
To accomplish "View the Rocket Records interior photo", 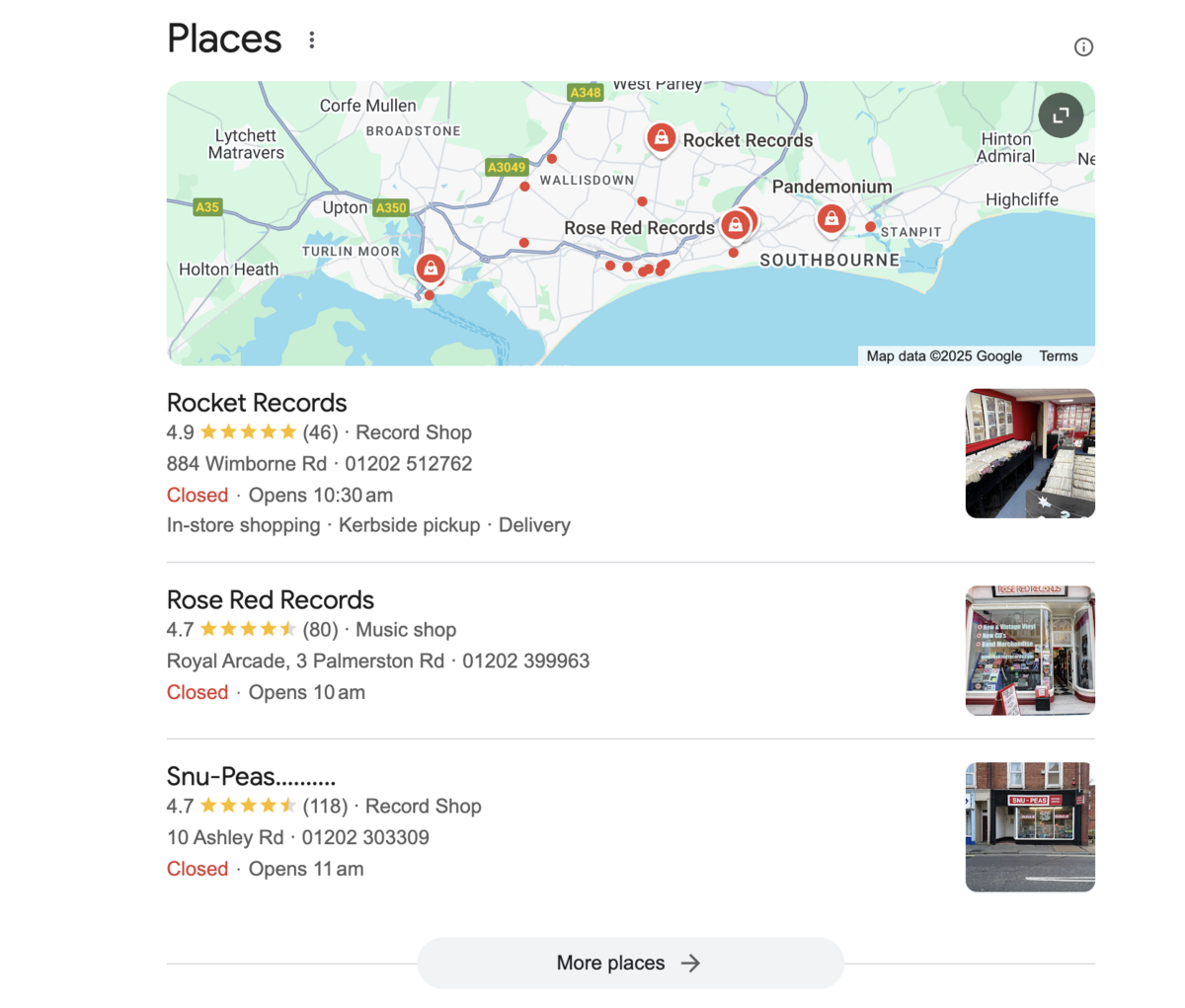I will click(1030, 453).
